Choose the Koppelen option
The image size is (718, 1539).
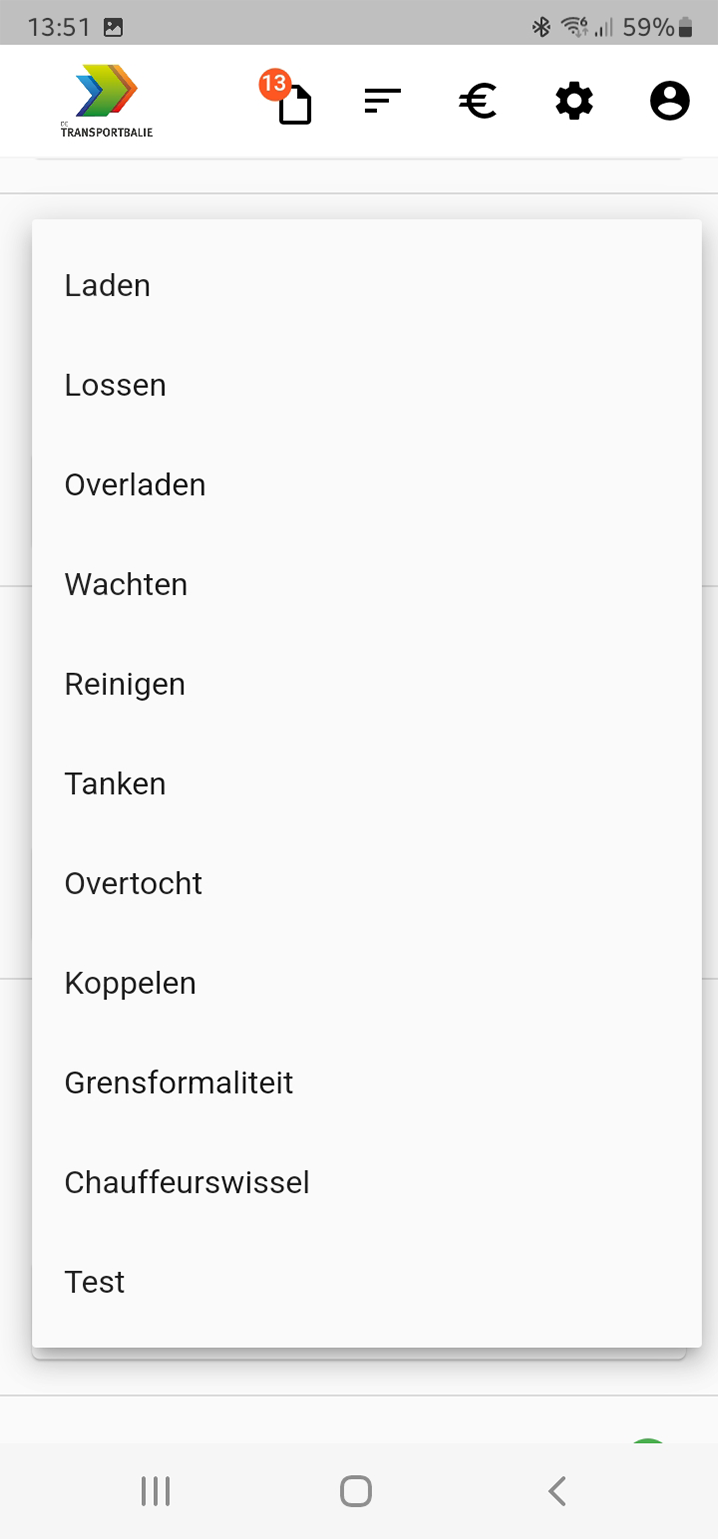tap(367, 983)
